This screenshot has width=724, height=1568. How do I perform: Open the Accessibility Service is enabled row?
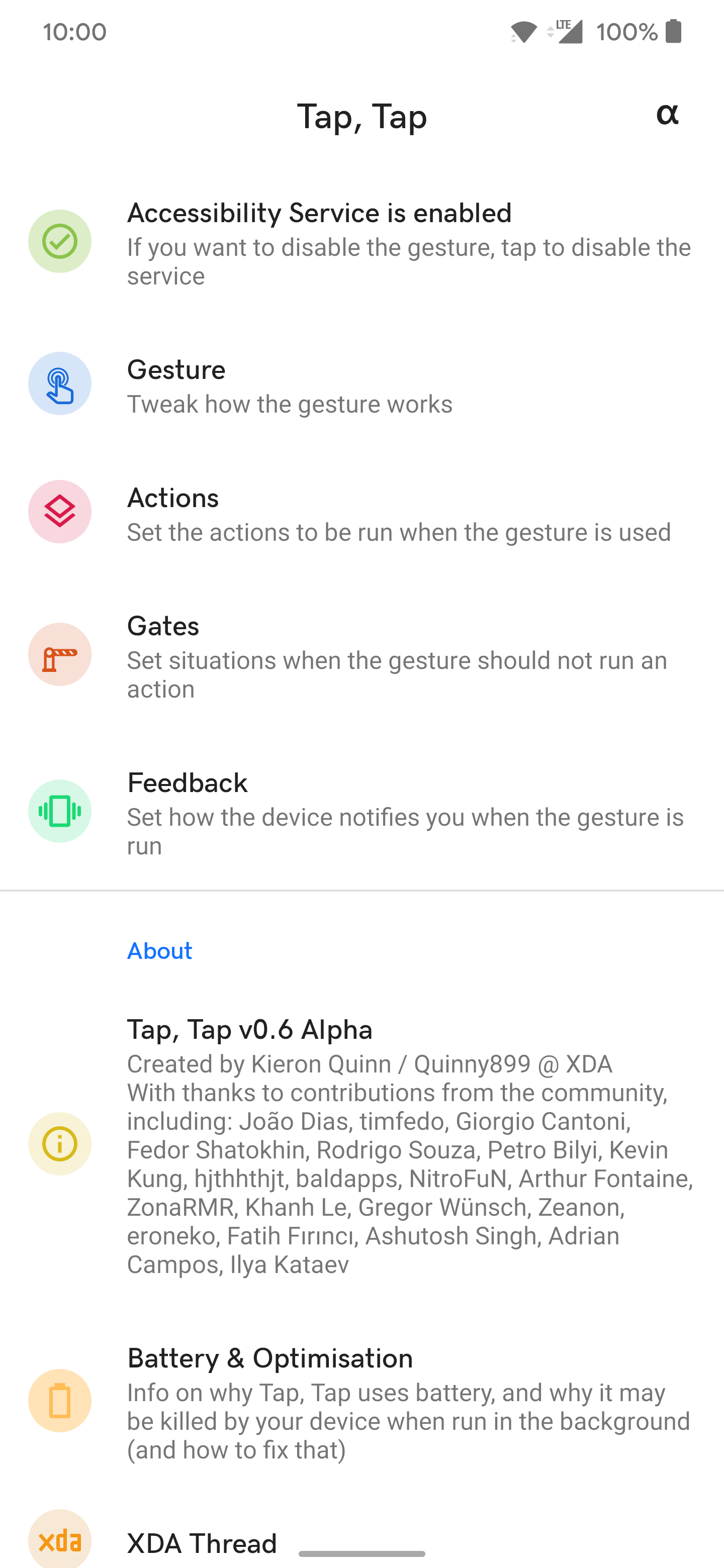tap(361, 242)
